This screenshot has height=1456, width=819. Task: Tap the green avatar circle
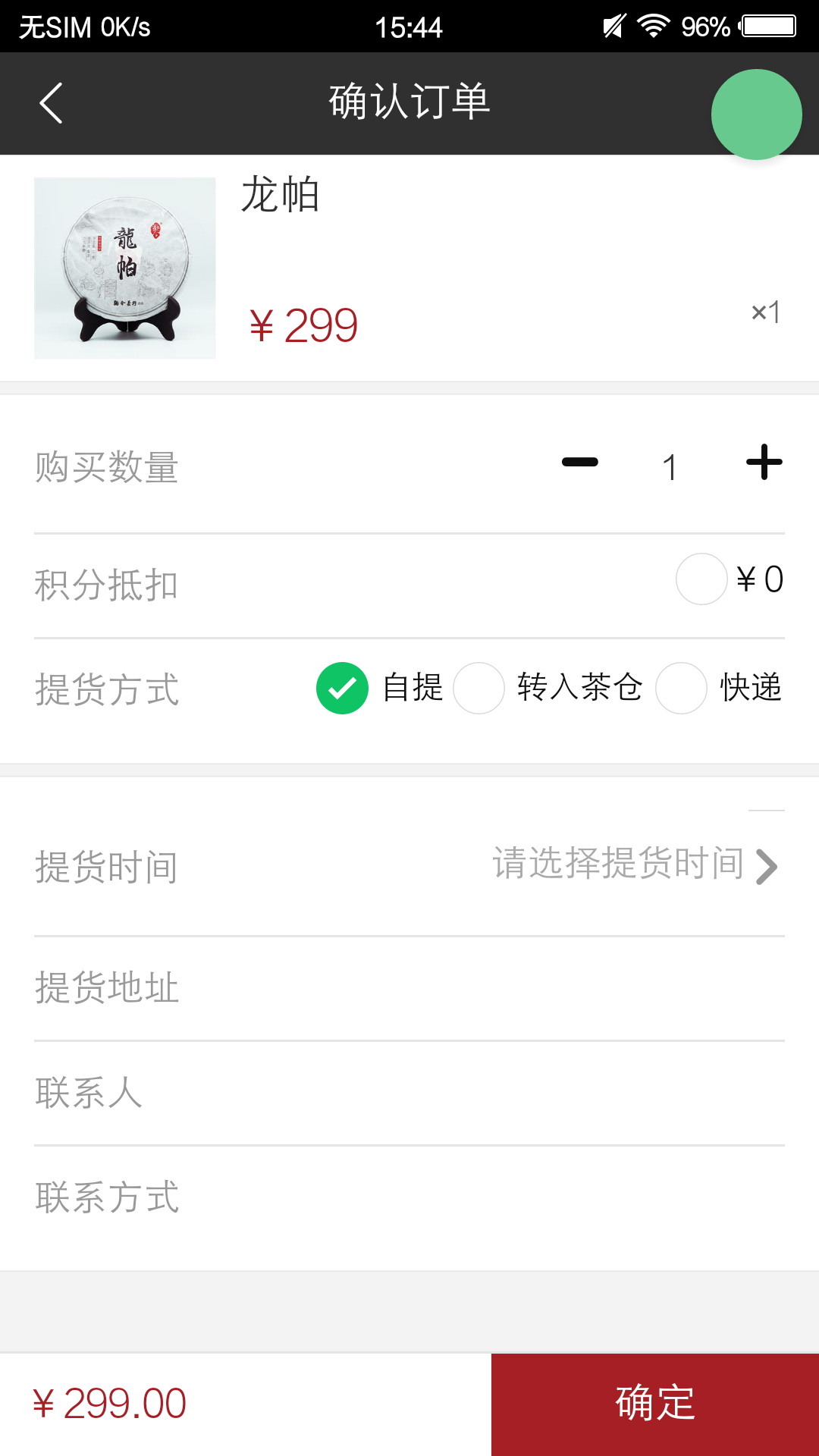(756, 114)
